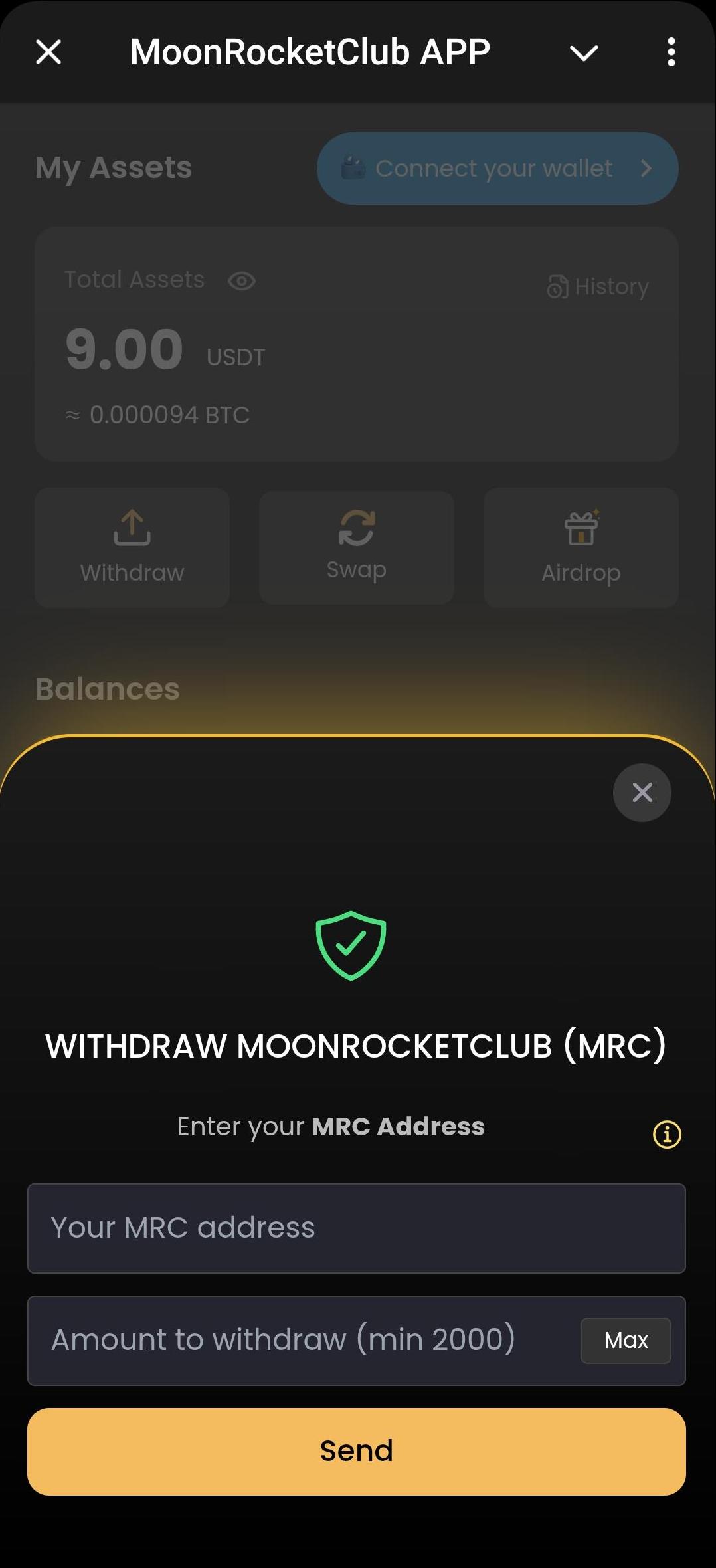Open the three-dot overflow menu
This screenshot has width=716, height=1568.
click(671, 51)
